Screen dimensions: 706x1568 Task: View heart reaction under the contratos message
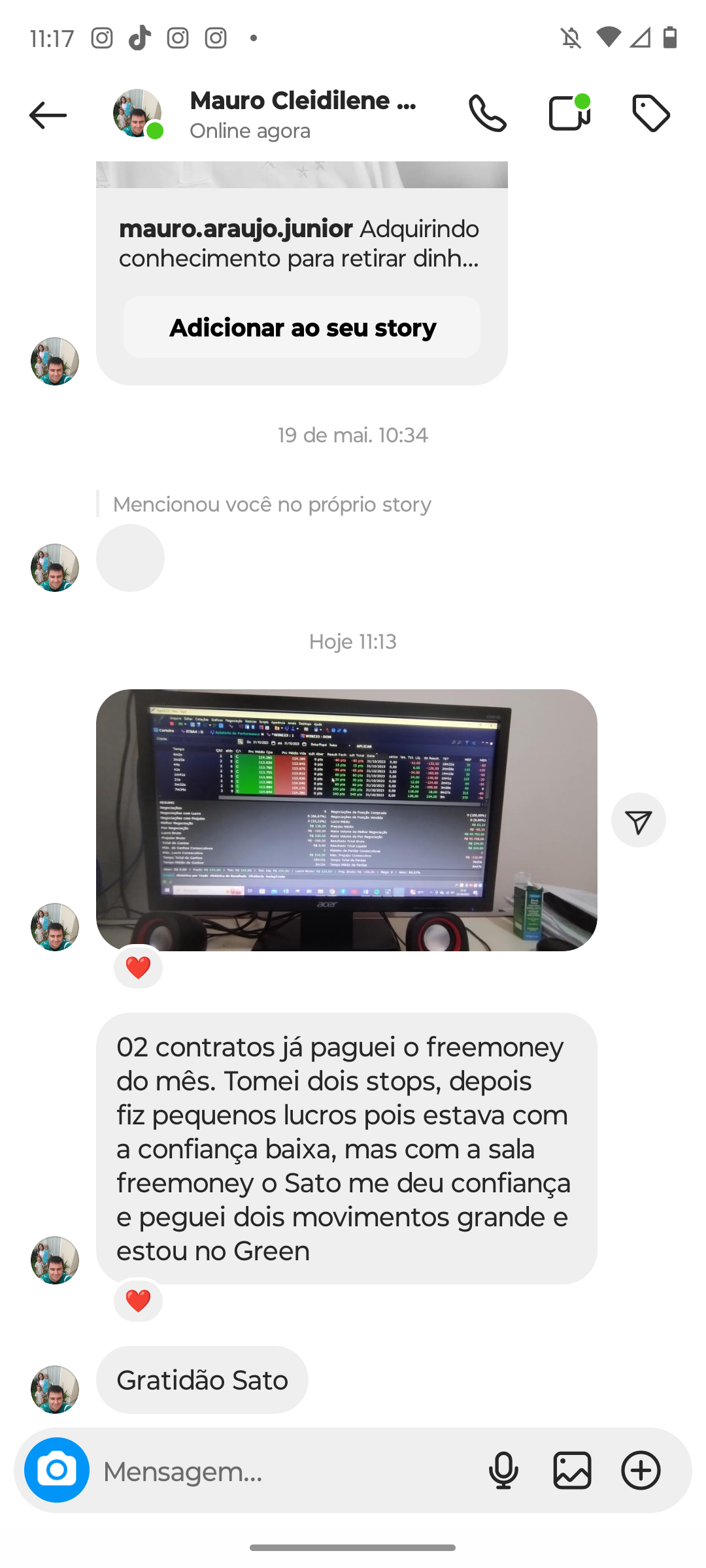coord(138,1300)
